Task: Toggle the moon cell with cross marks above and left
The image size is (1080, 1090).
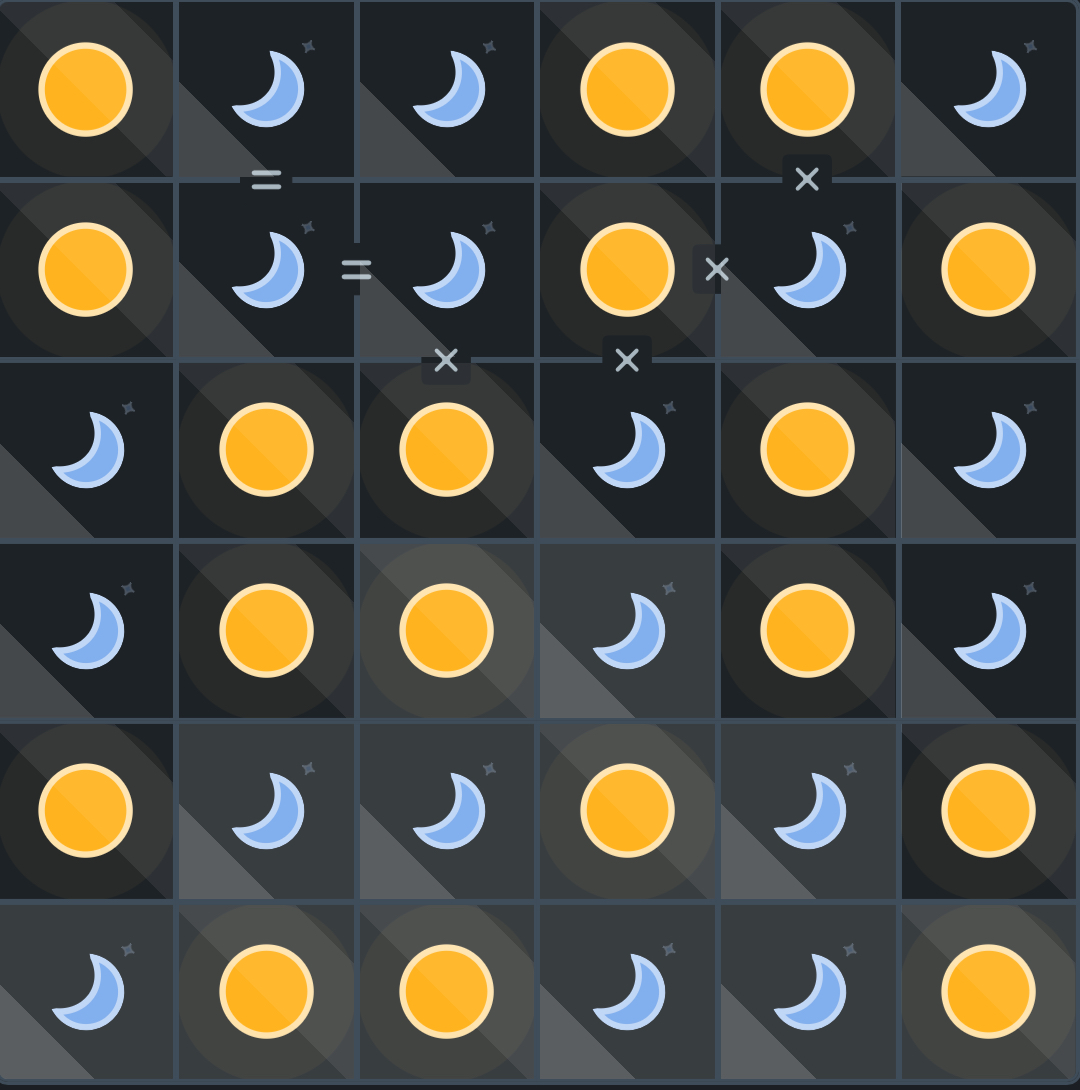Action: pyautogui.click(x=808, y=269)
